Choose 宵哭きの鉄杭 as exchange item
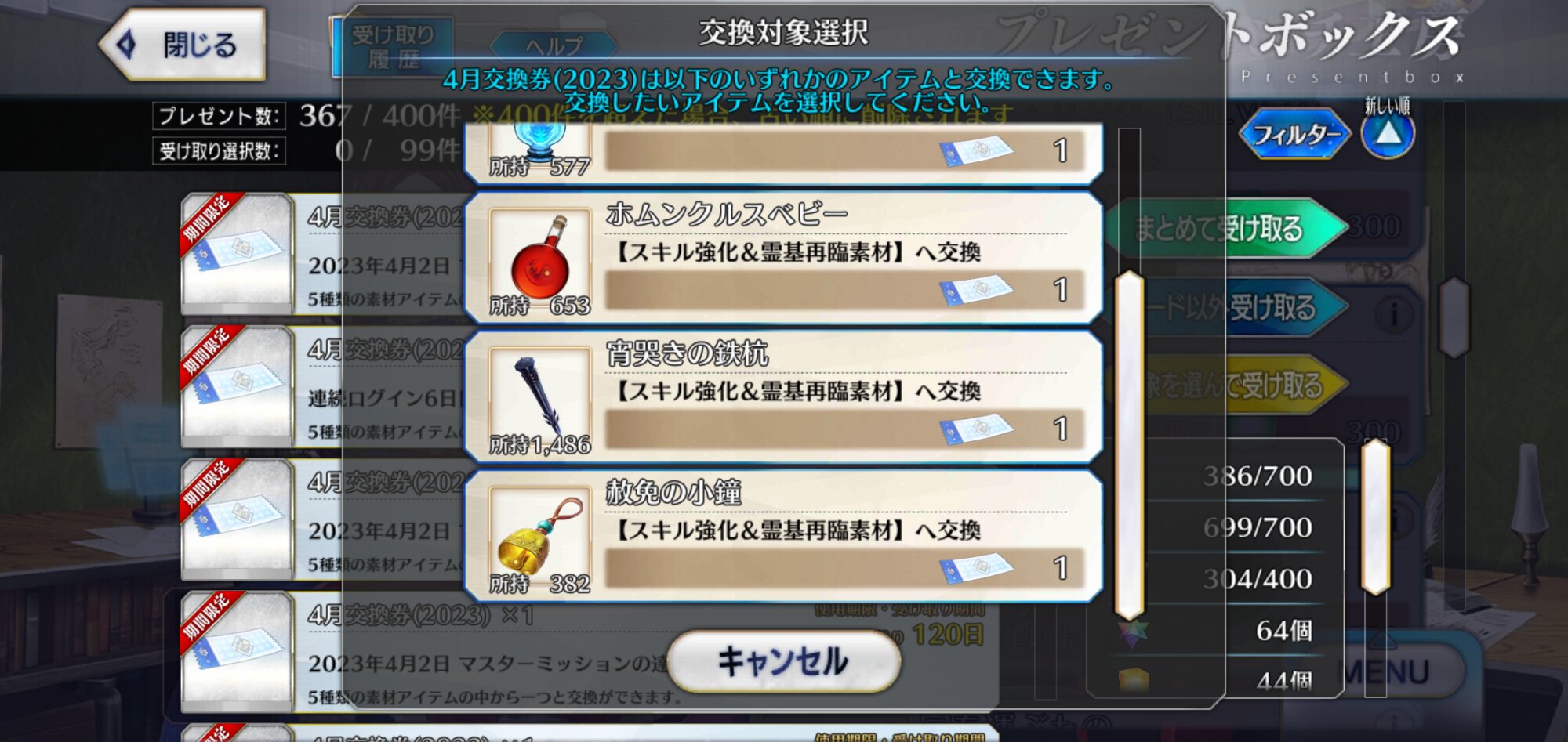1568x742 pixels. [783, 396]
